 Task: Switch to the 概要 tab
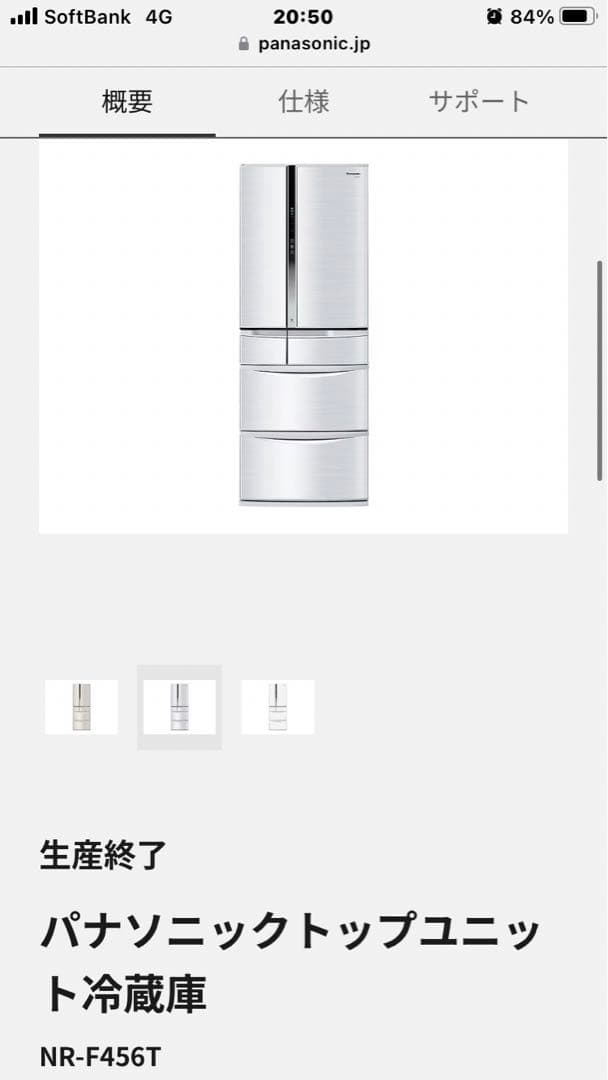pos(127,101)
